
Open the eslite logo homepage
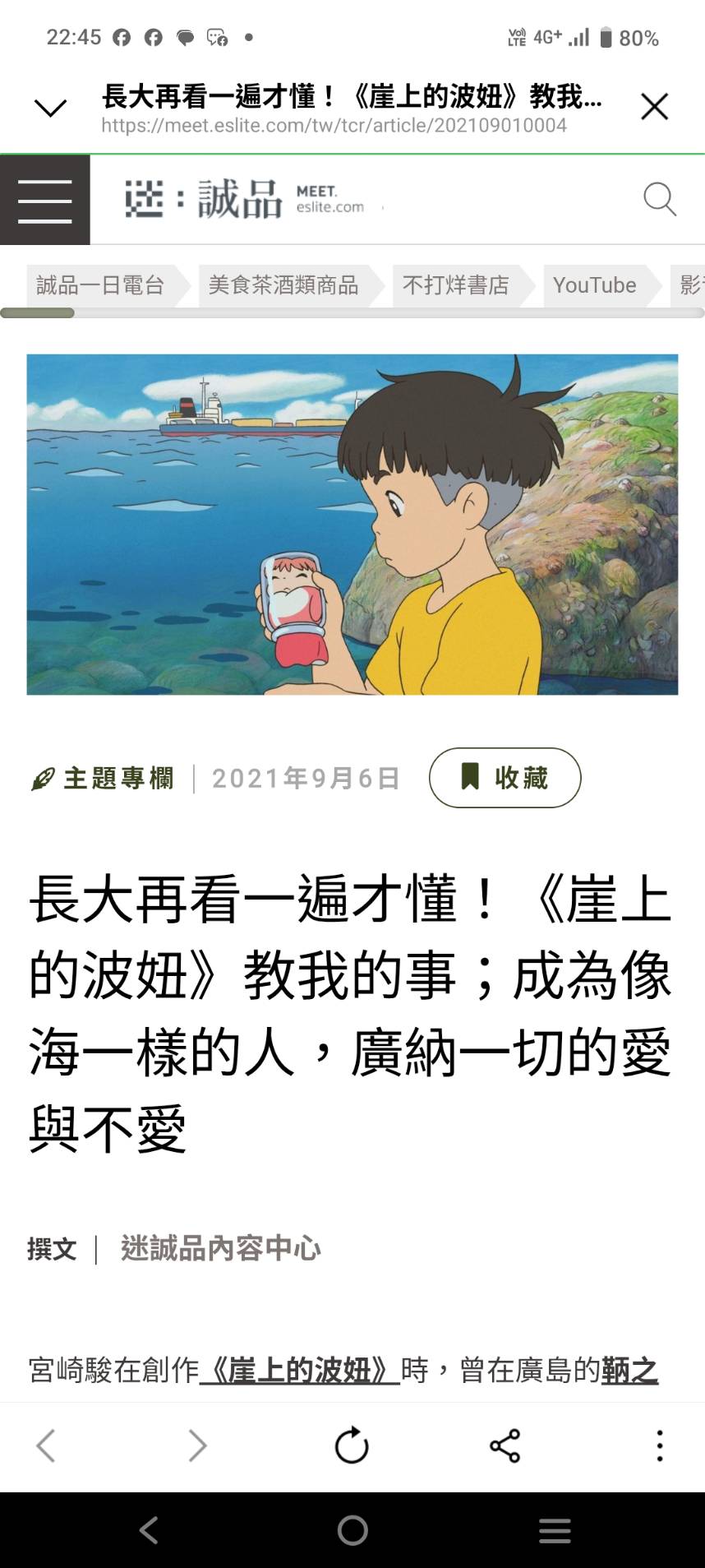[x=244, y=200]
